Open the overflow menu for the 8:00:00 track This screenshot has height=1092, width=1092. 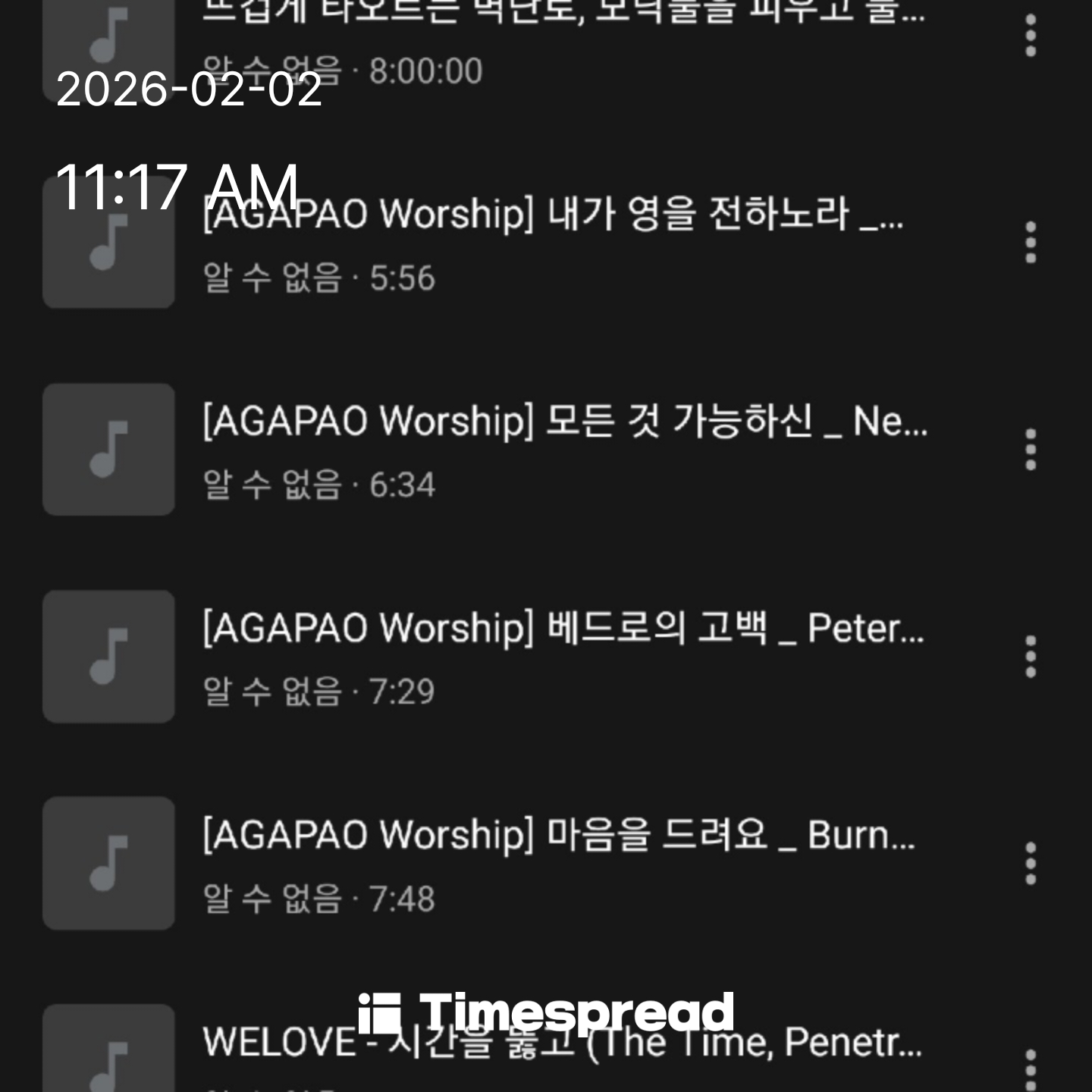coord(1031,36)
